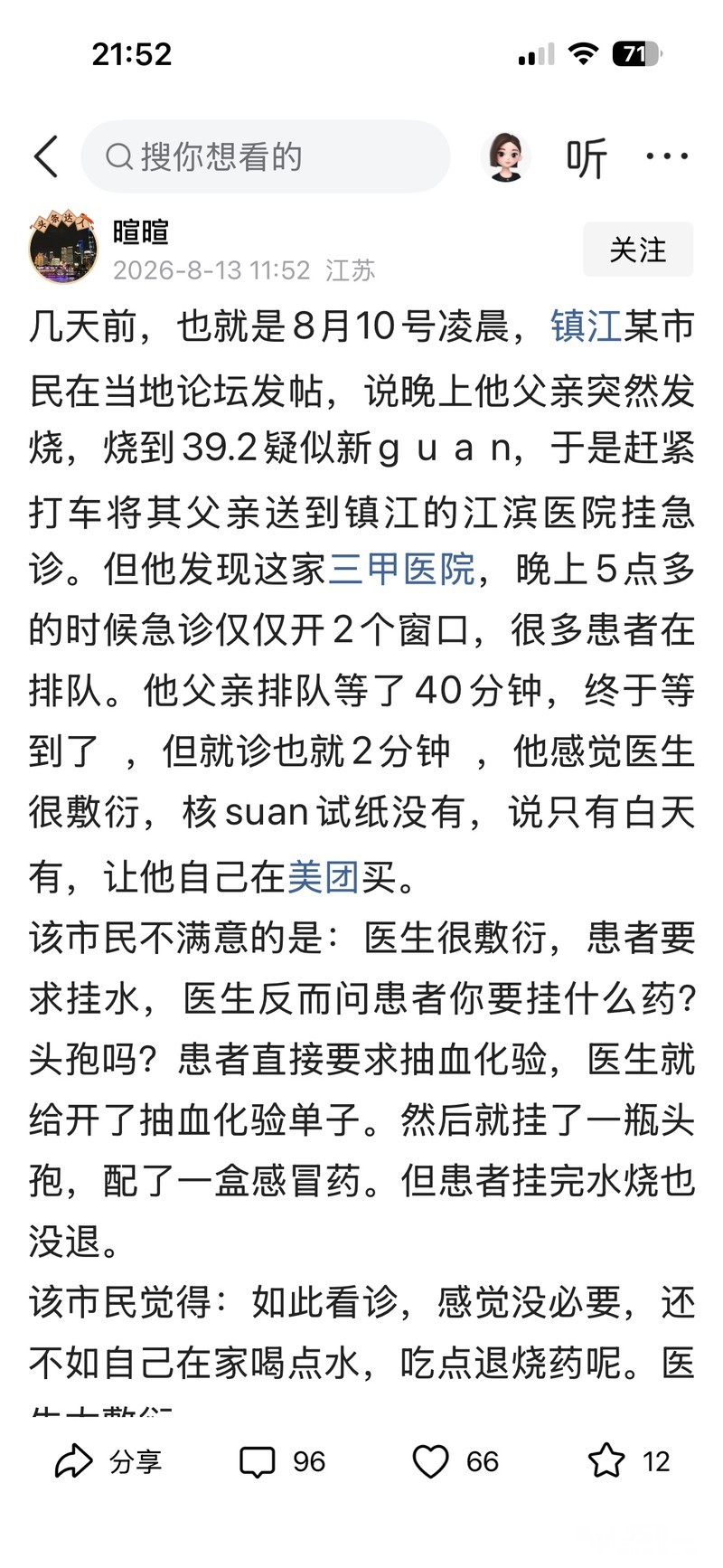This screenshot has width=723, height=1568.
Task: Start audio reading with 听
Action: 586,157
